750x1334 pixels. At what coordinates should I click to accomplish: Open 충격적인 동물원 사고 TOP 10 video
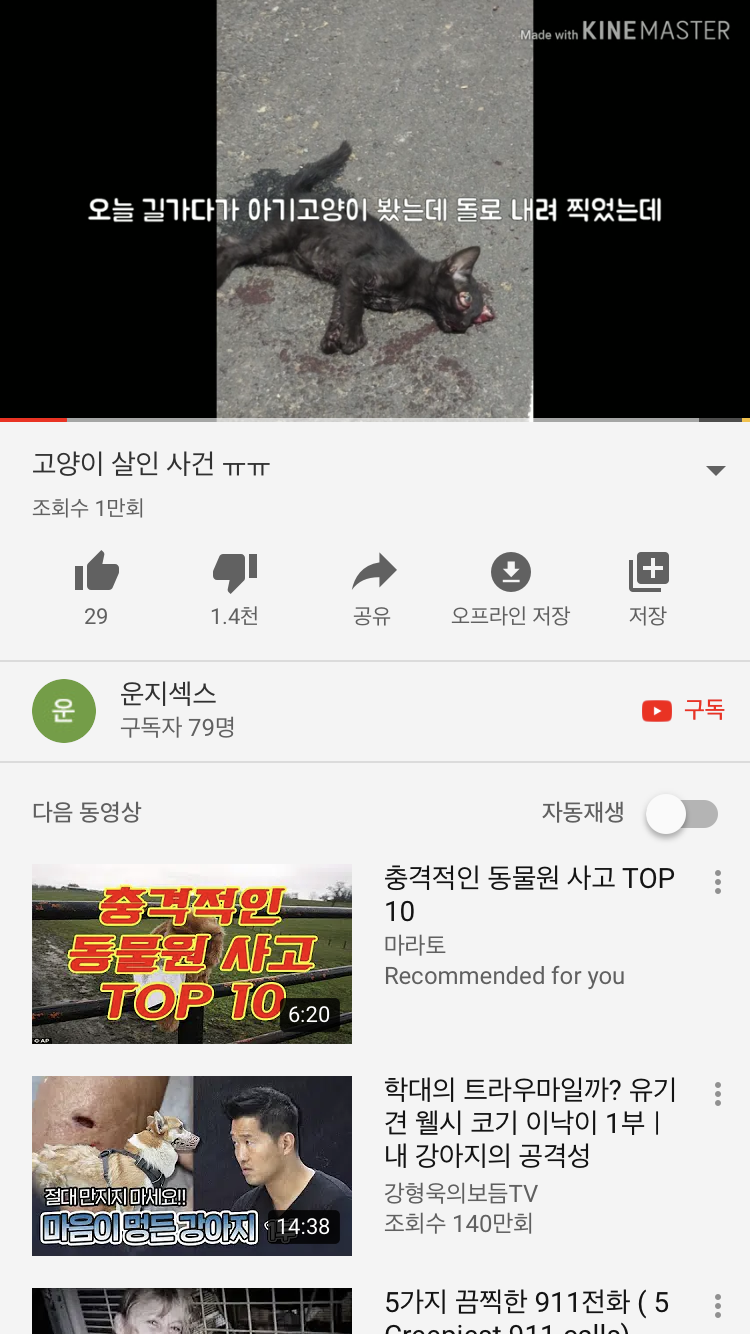click(192, 954)
